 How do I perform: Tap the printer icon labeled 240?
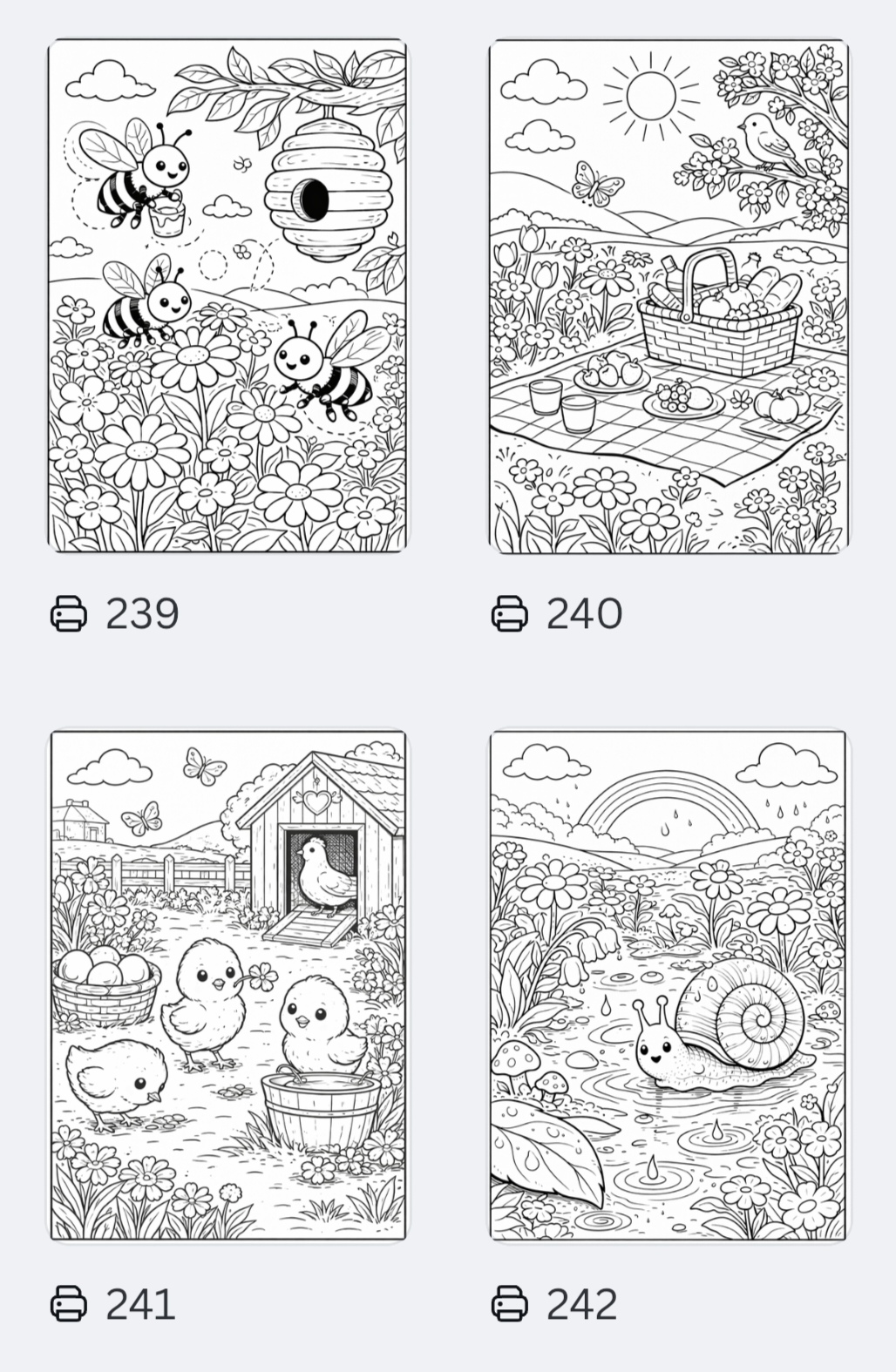tap(510, 613)
